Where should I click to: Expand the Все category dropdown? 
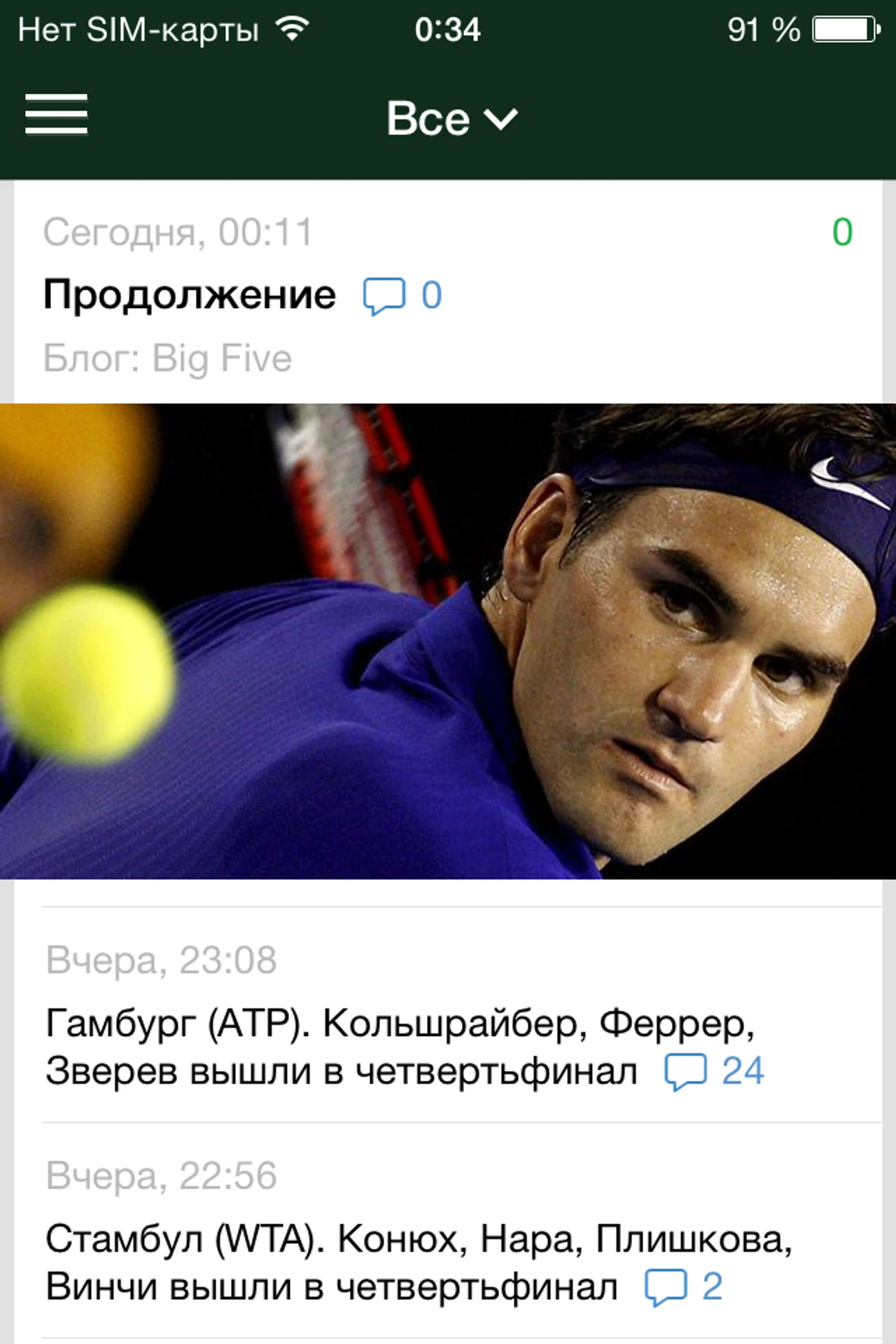pos(452,118)
